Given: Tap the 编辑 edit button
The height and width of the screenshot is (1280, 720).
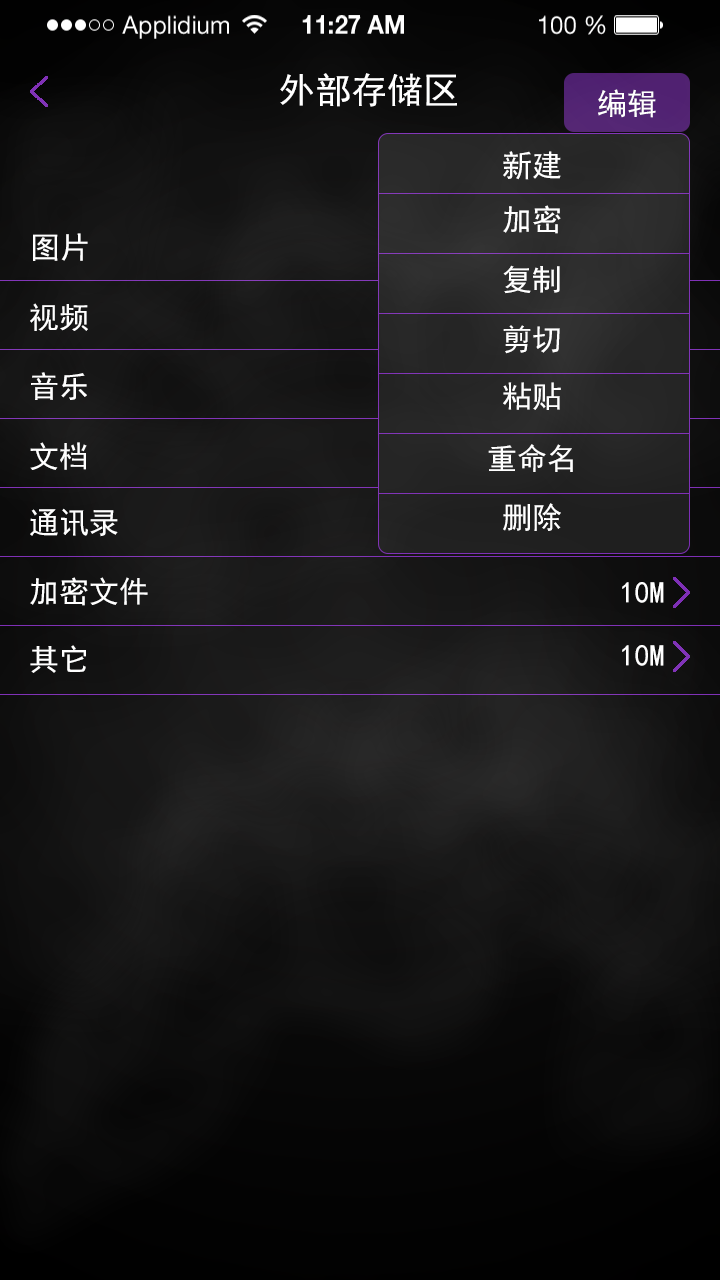Looking at the screenshot, I should tap(626, 103).
